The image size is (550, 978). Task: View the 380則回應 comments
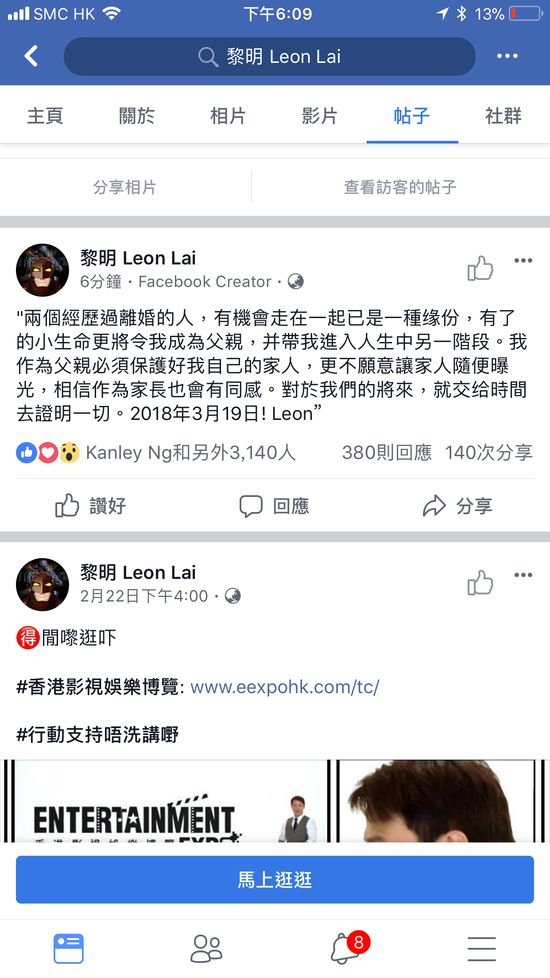(x=387, y=453)
